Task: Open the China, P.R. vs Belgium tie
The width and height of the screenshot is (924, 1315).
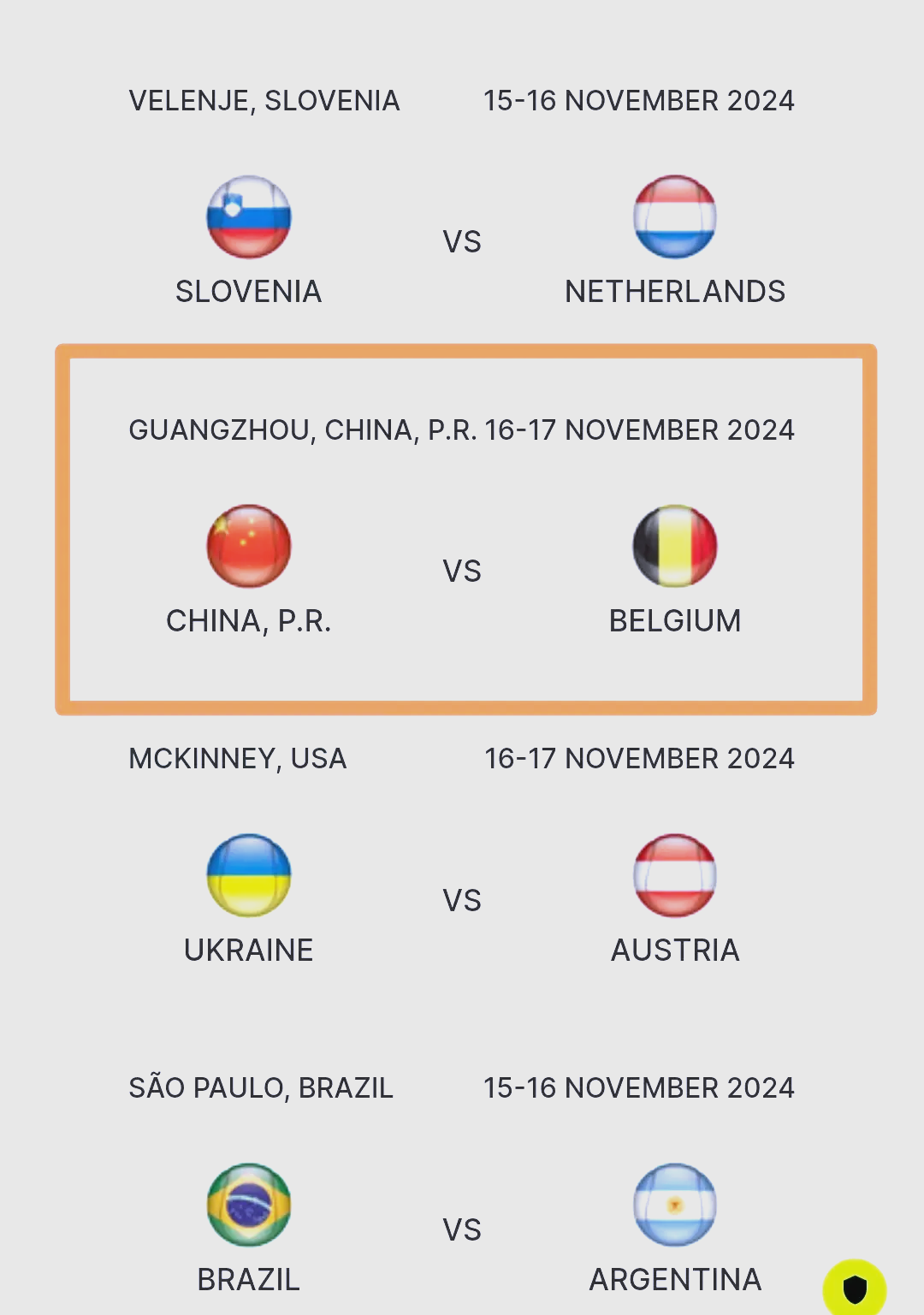Action: coord(462,571)
